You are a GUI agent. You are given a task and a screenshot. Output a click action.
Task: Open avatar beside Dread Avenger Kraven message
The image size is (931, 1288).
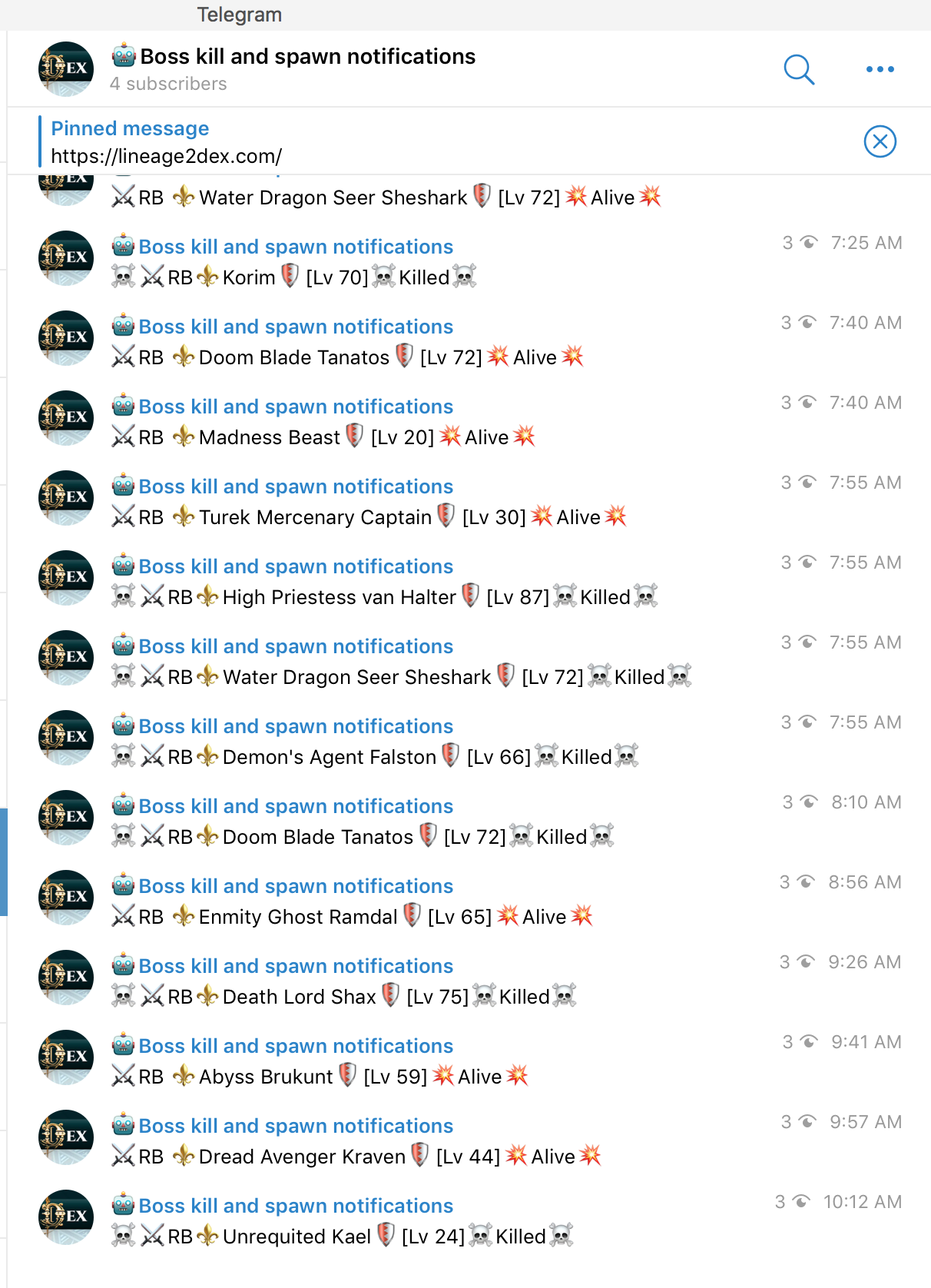pos(66,1137)
